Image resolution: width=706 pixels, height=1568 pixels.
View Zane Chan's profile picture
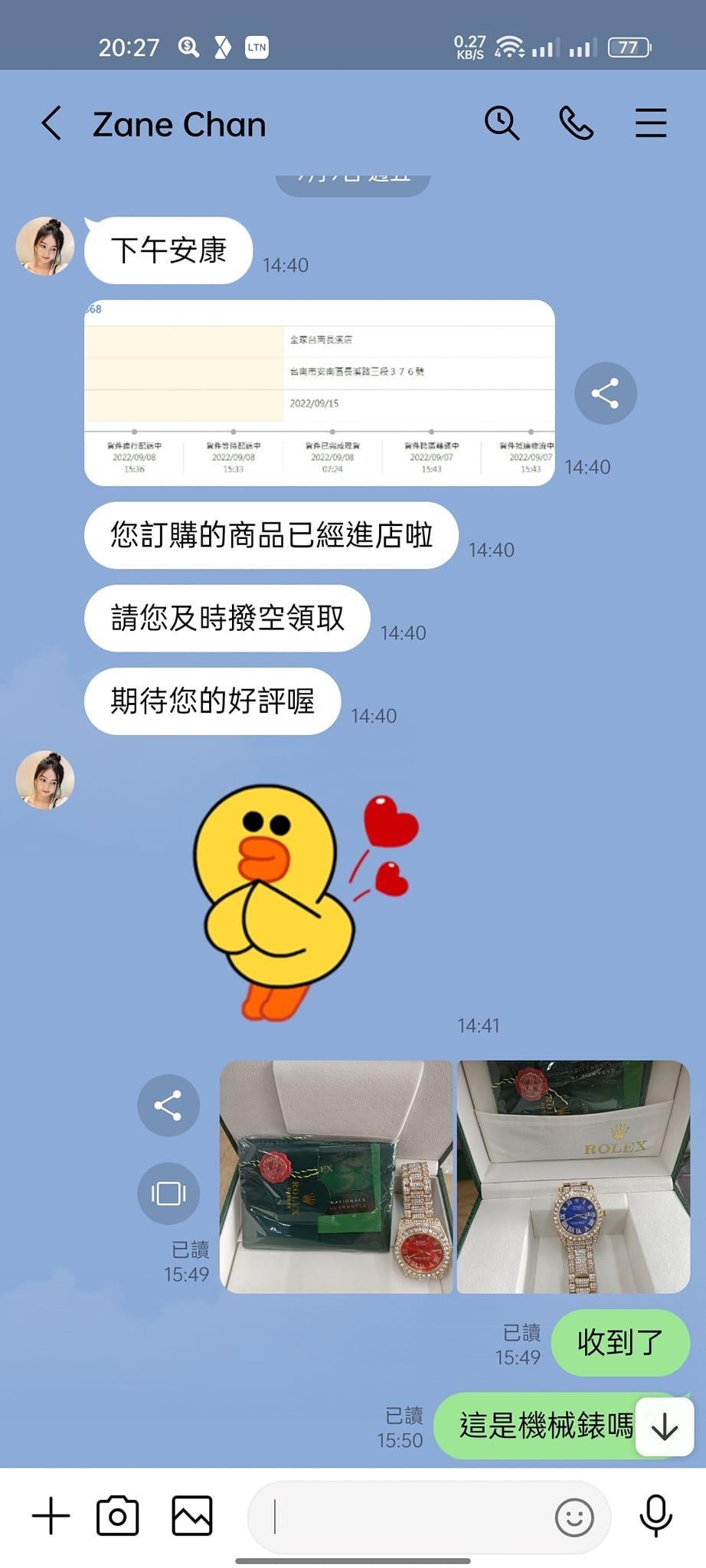(45, 247)
